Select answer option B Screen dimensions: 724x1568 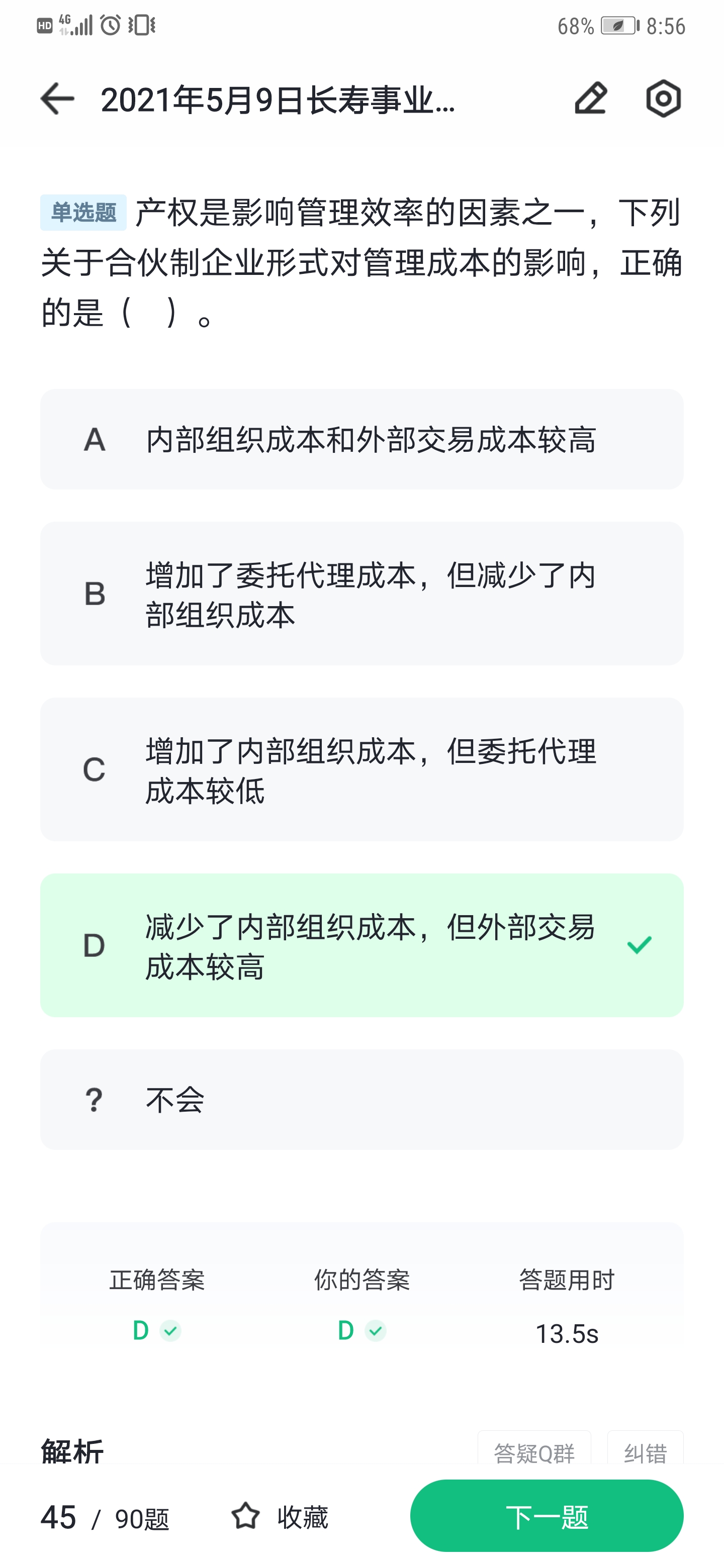pyautogui.click(x=361, y=594)
